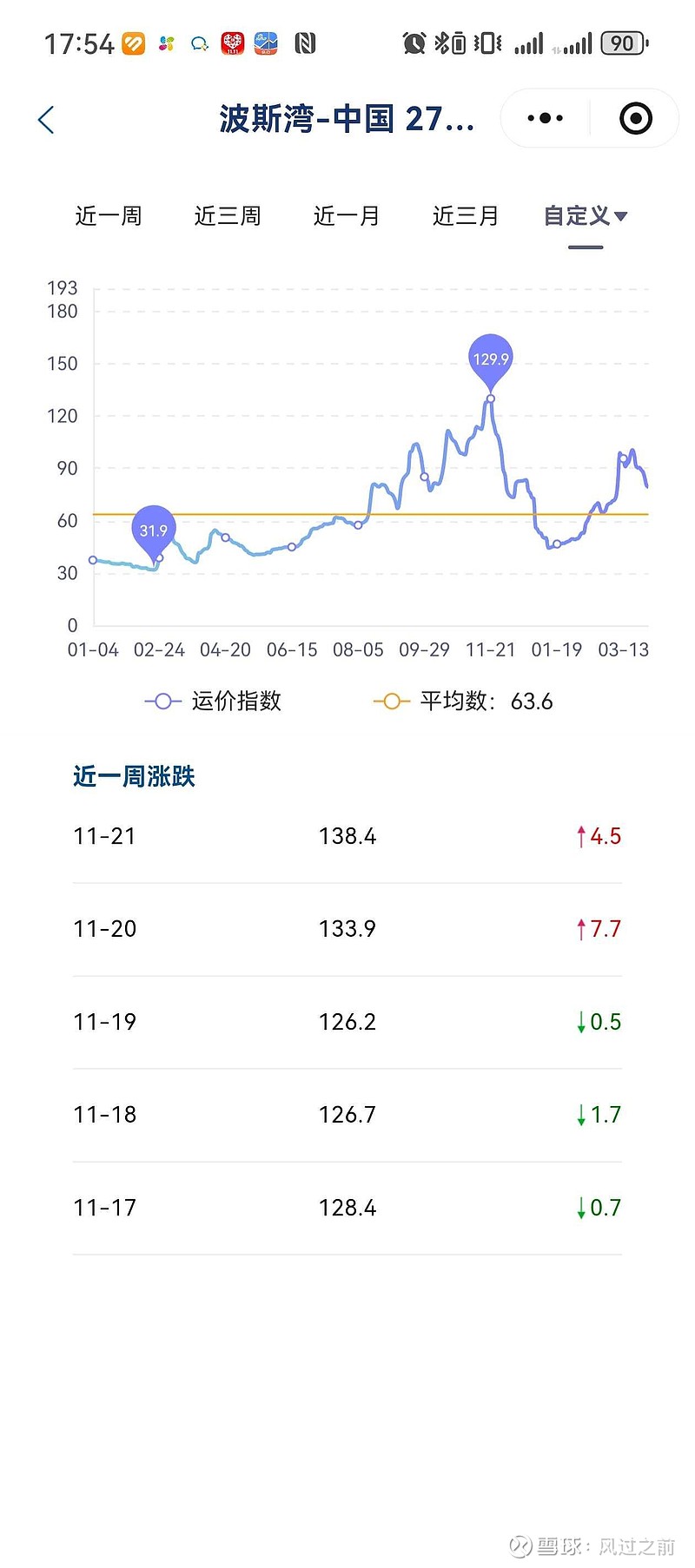695x1568 pixels.
Task: Close the mini-program with the circle icon
Action: [x=635, y=118]
